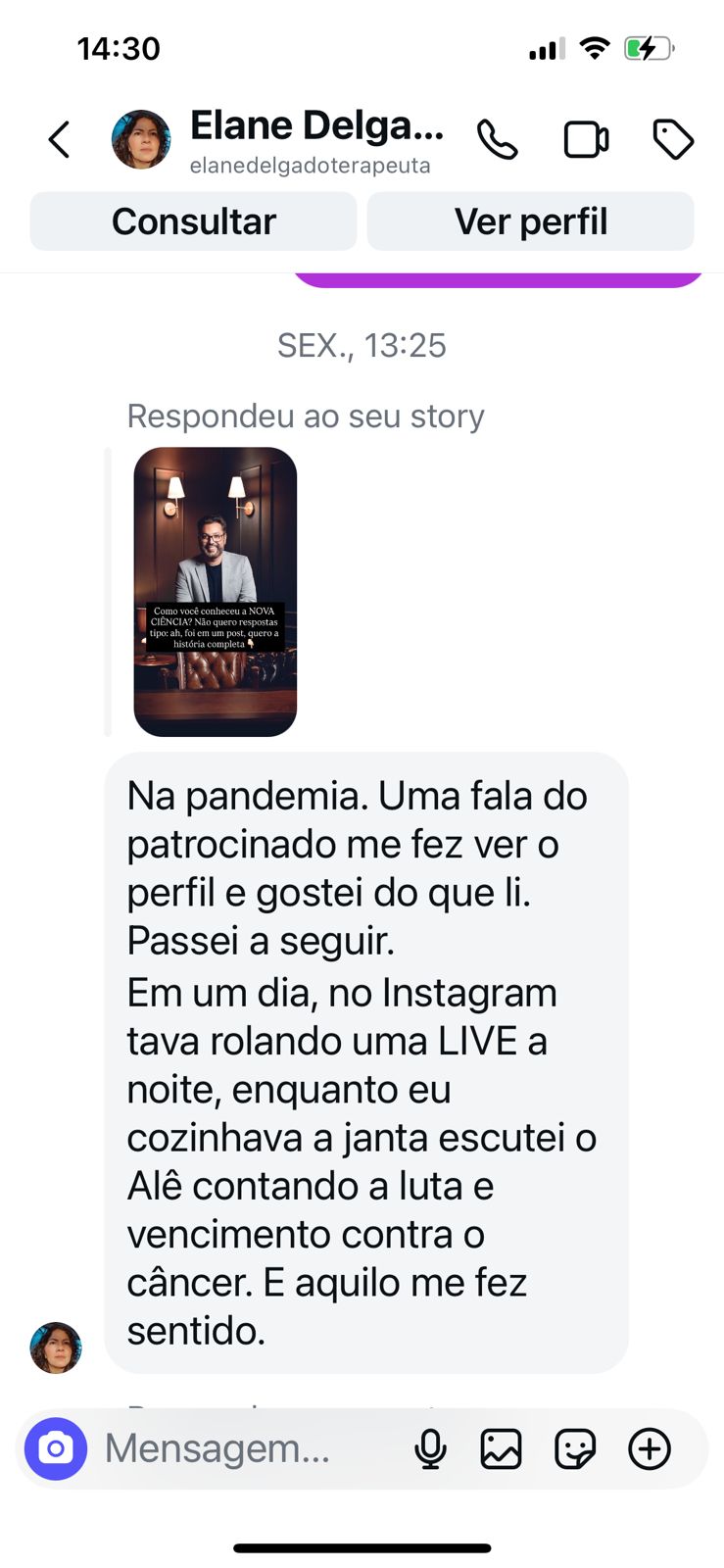Start a video call with Elane Delgado
This screenshot has height=1568, width=724.
point(585,139)
